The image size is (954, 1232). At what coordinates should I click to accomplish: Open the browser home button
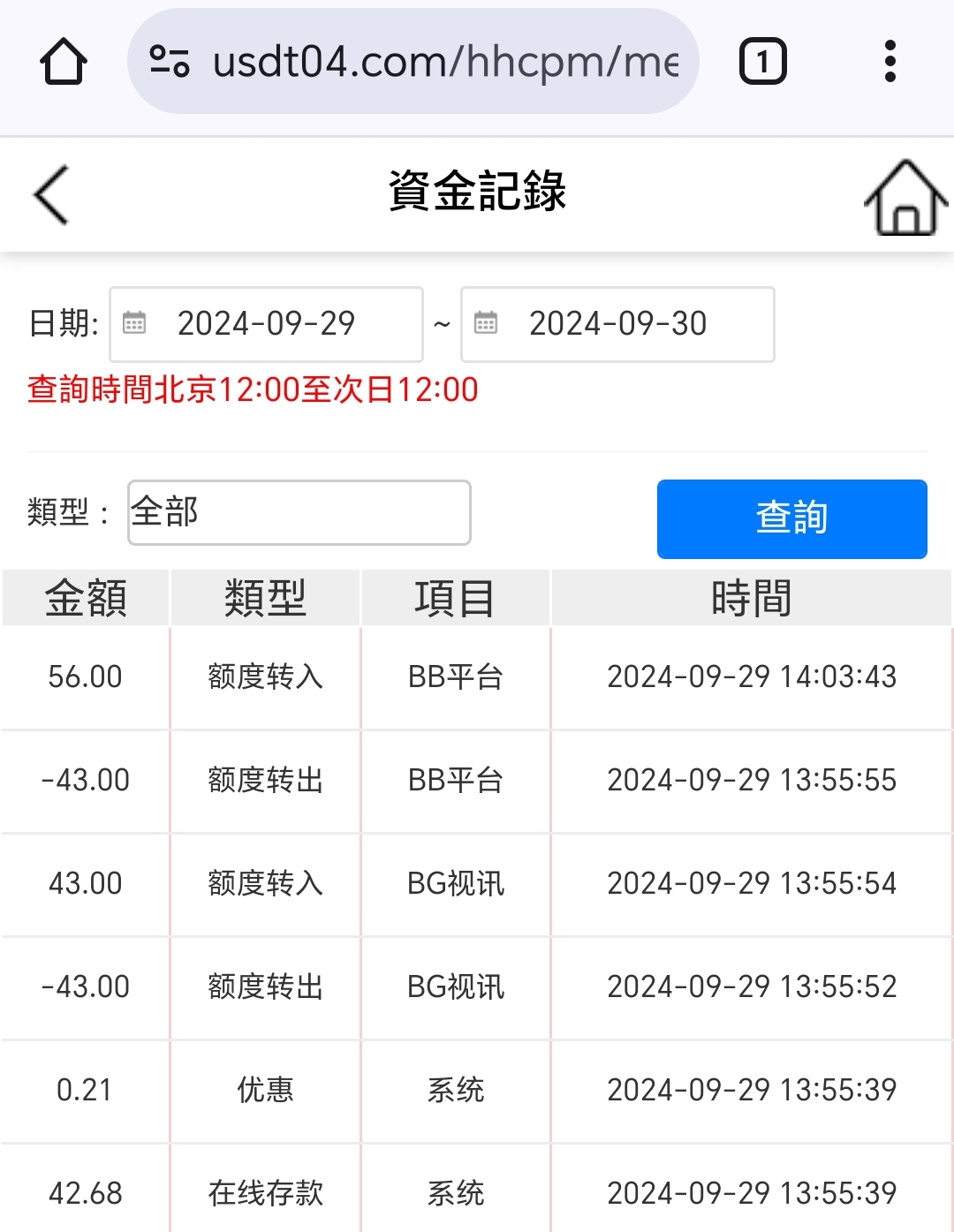[x=64, y=62]
